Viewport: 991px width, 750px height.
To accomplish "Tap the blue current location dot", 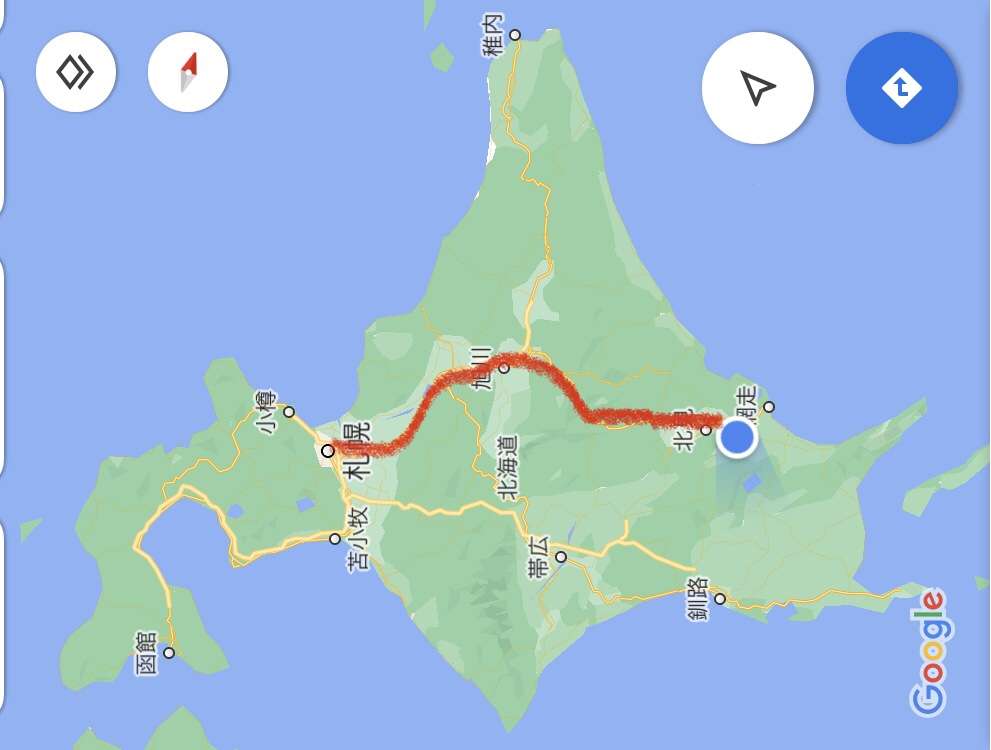I will click(x=738, y=437).
